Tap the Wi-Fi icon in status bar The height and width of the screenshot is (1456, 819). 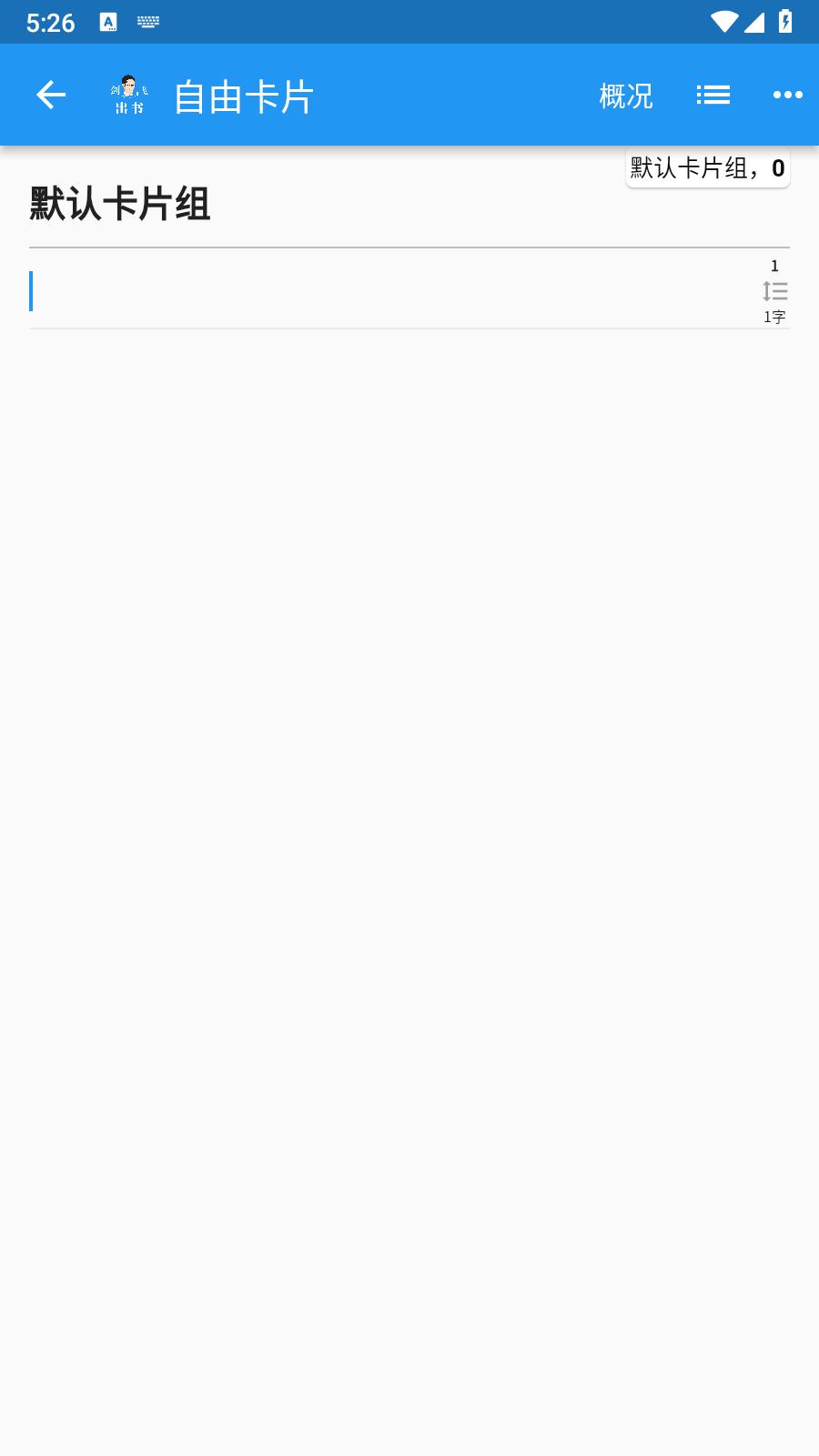point(725,20)
